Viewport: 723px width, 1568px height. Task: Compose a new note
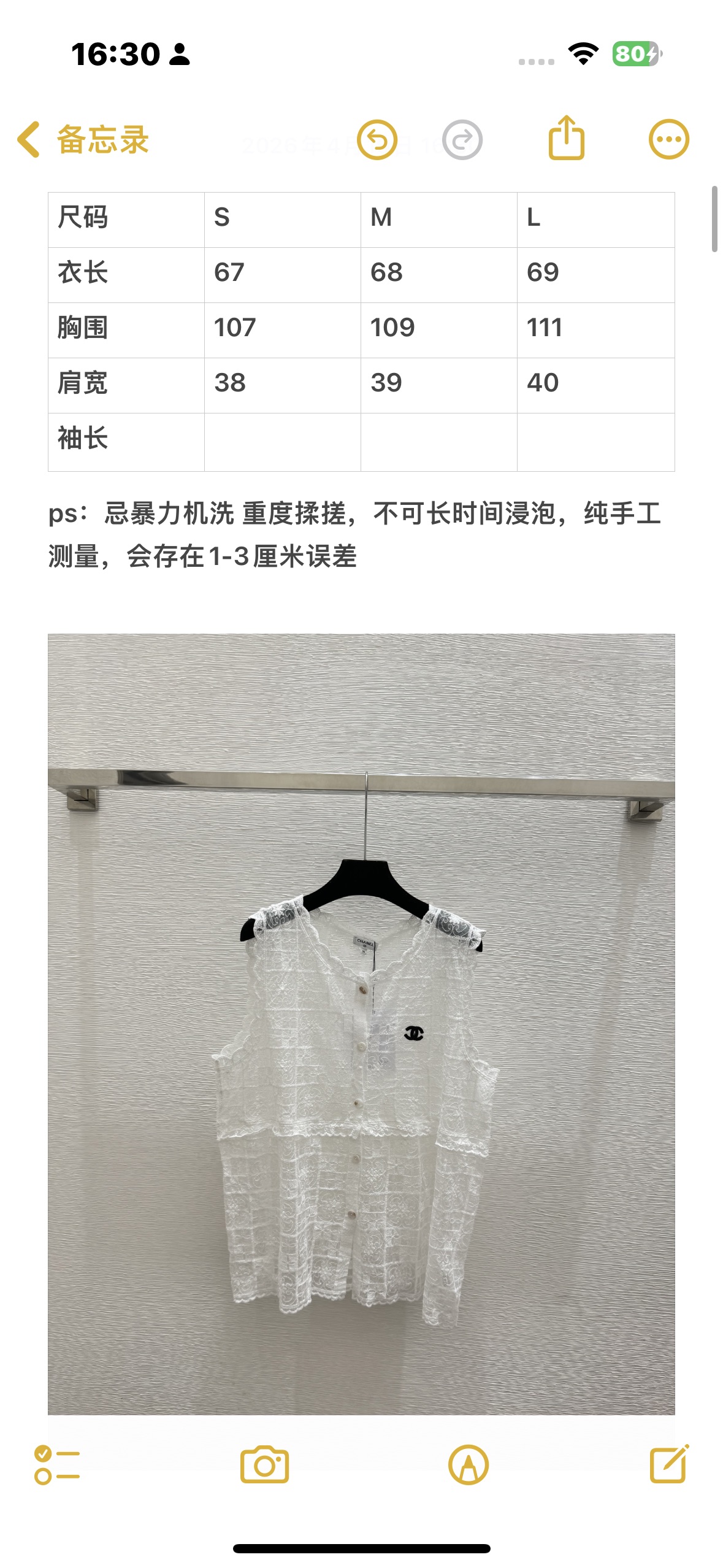(669, 1464)
